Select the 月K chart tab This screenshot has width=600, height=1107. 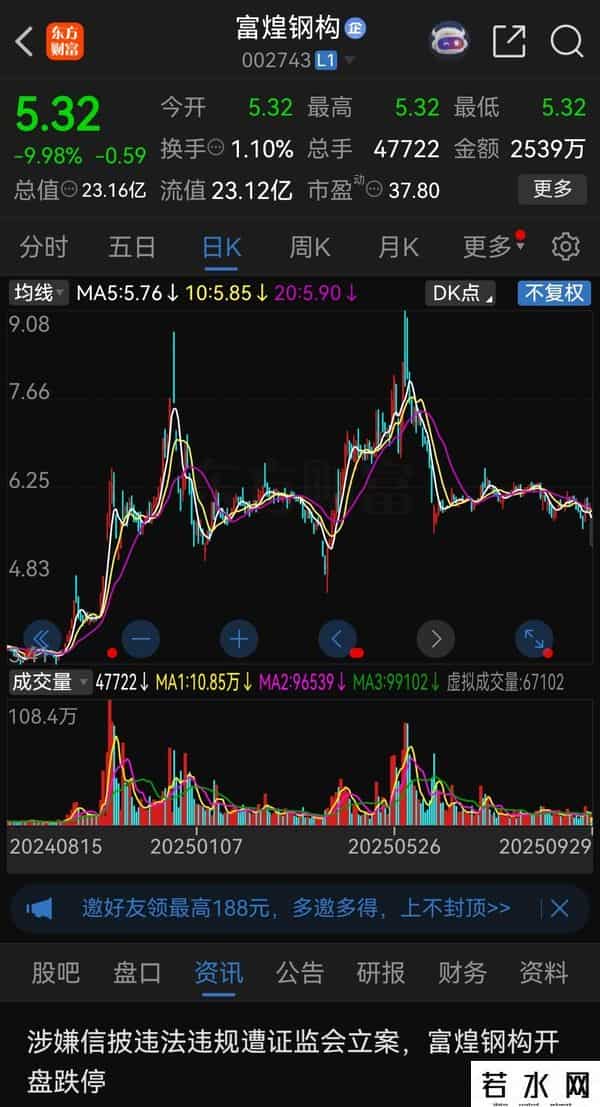tap(397, 247)
